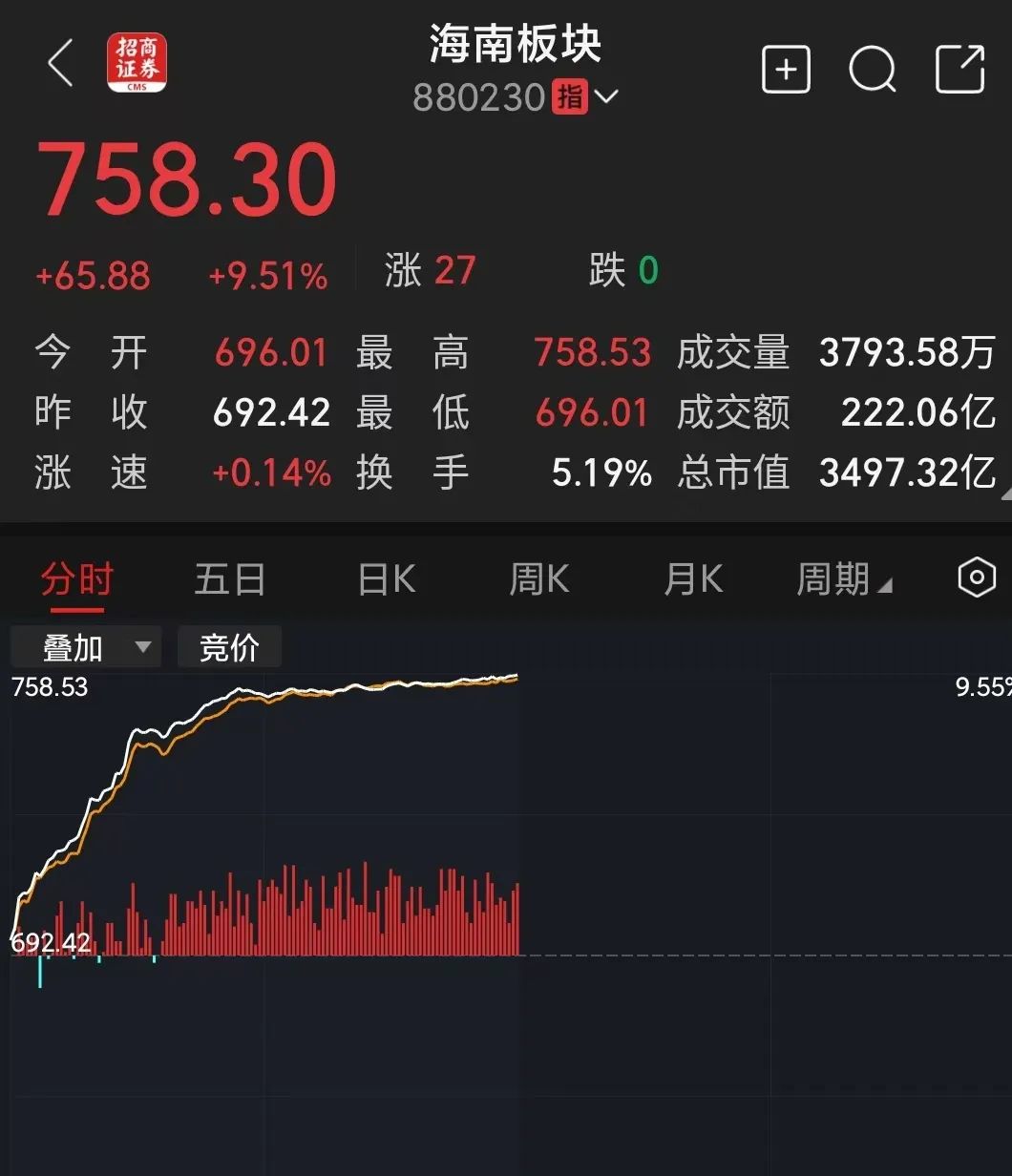Show the 日K chart
Screen dimensions: 1012x1176
coord(386,579)
